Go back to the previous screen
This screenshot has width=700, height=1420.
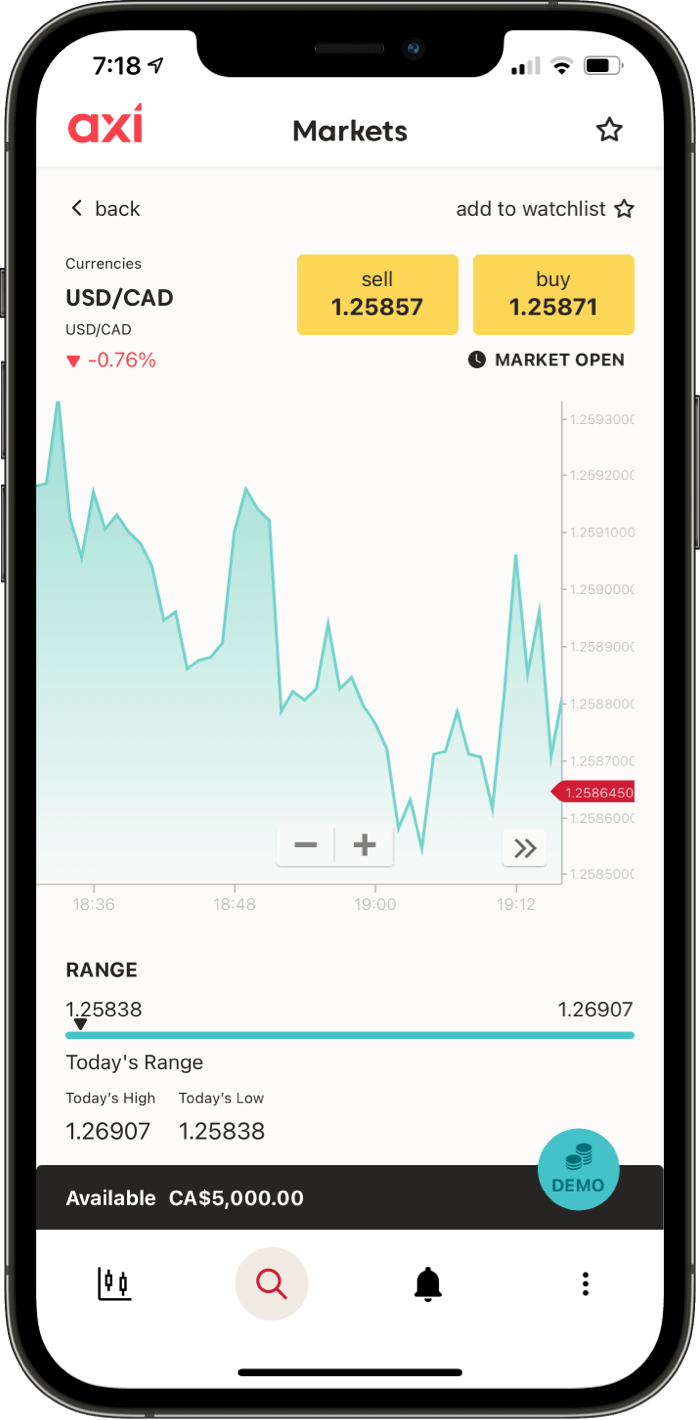click(x=104, y=209)
